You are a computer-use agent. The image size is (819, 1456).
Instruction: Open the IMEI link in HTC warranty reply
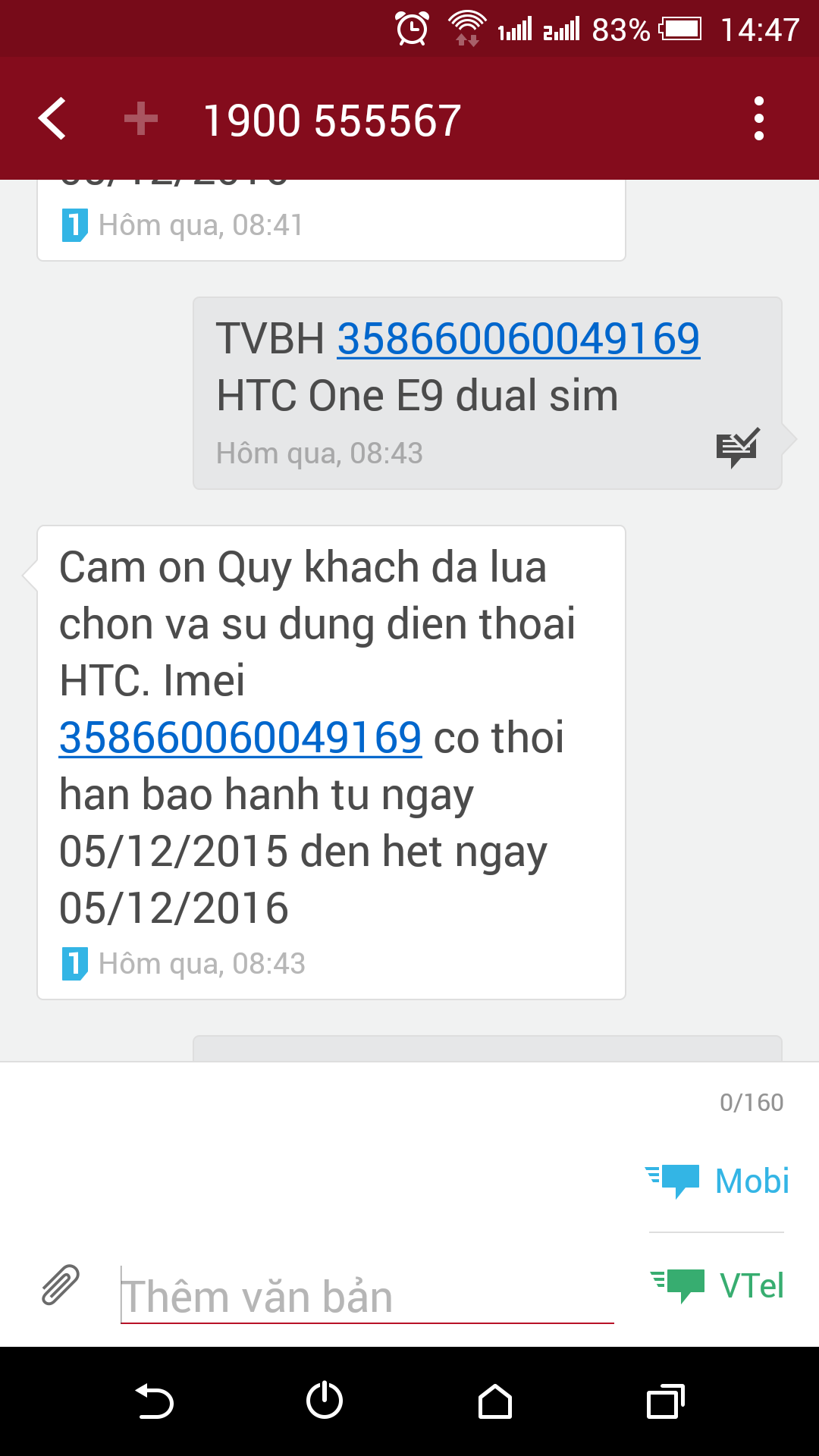[240, 737]
